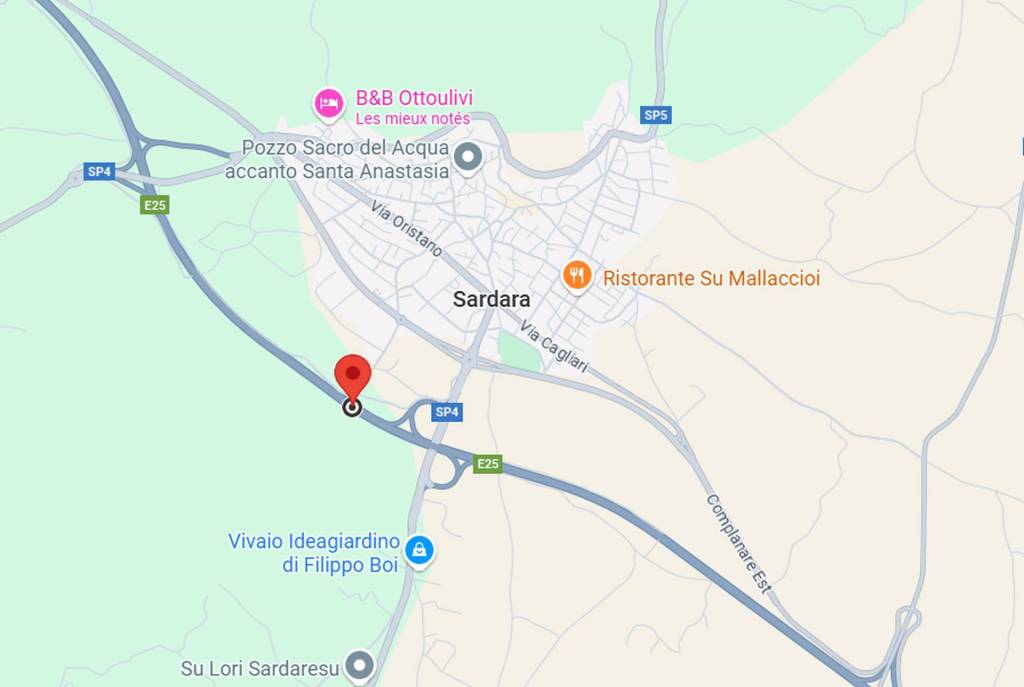Screen dimensions: 1024x687
Task: Select Pozzo Sacro Santa Anastasia marker
Action: [x=467, y=157]
